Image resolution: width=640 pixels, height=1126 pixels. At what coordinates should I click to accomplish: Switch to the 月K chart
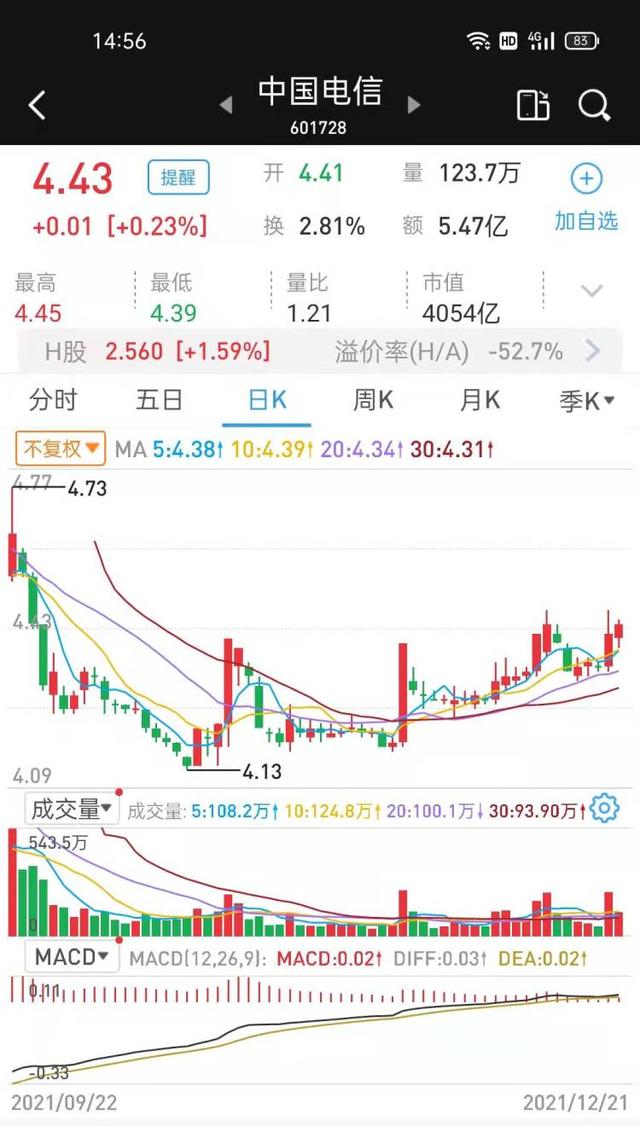tap(479, 401)
